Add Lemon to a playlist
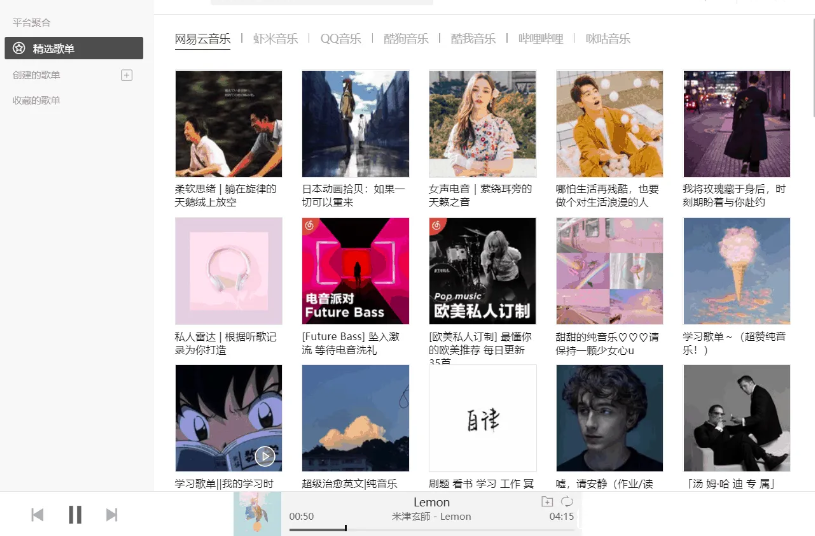Image resolution: width=815 pixels, height=536 pixels. click(x=547, y=501)
